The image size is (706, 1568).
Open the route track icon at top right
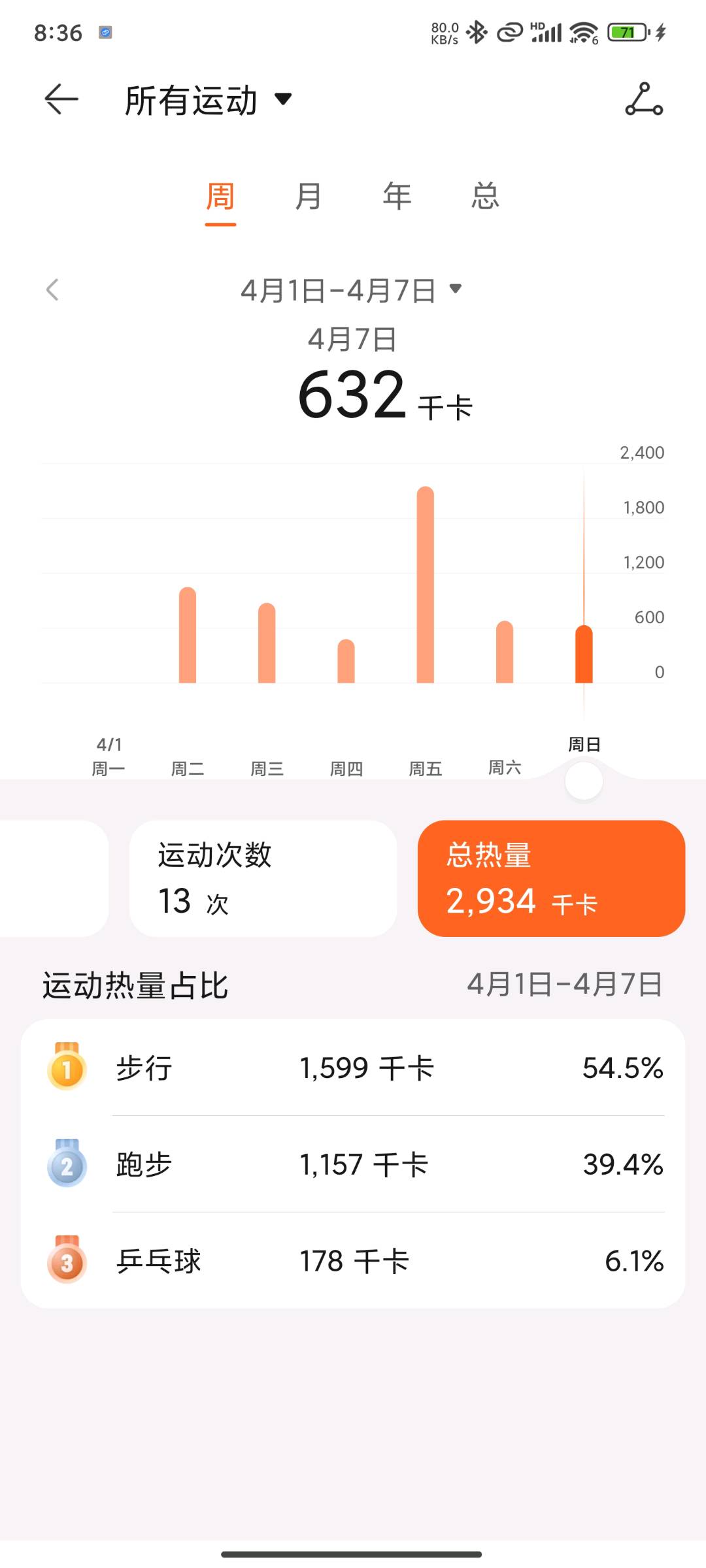644,99
